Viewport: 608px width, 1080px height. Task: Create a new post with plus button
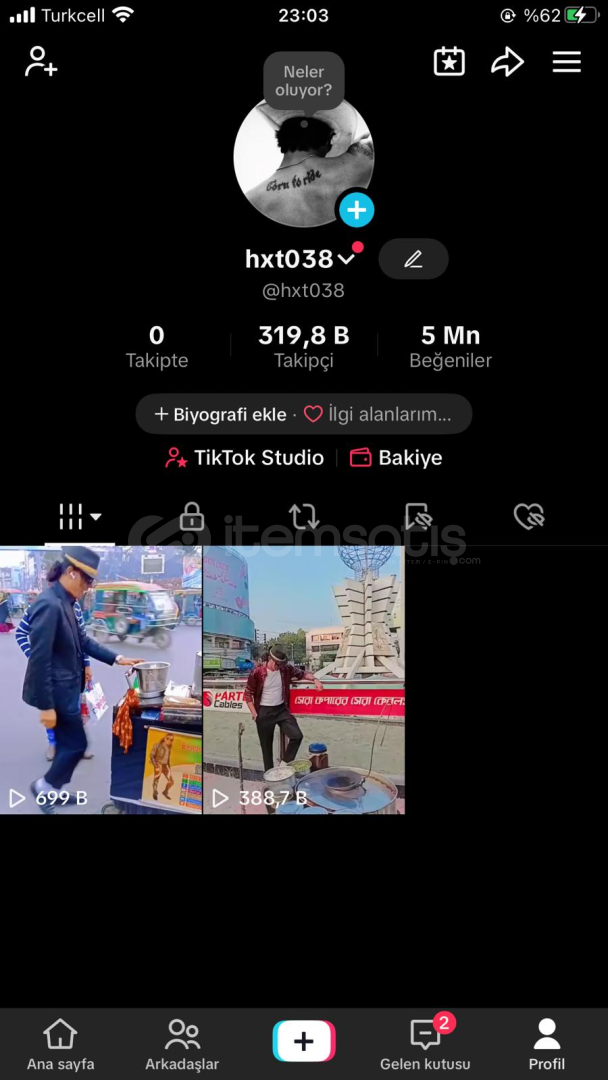tap(304, 1041)
